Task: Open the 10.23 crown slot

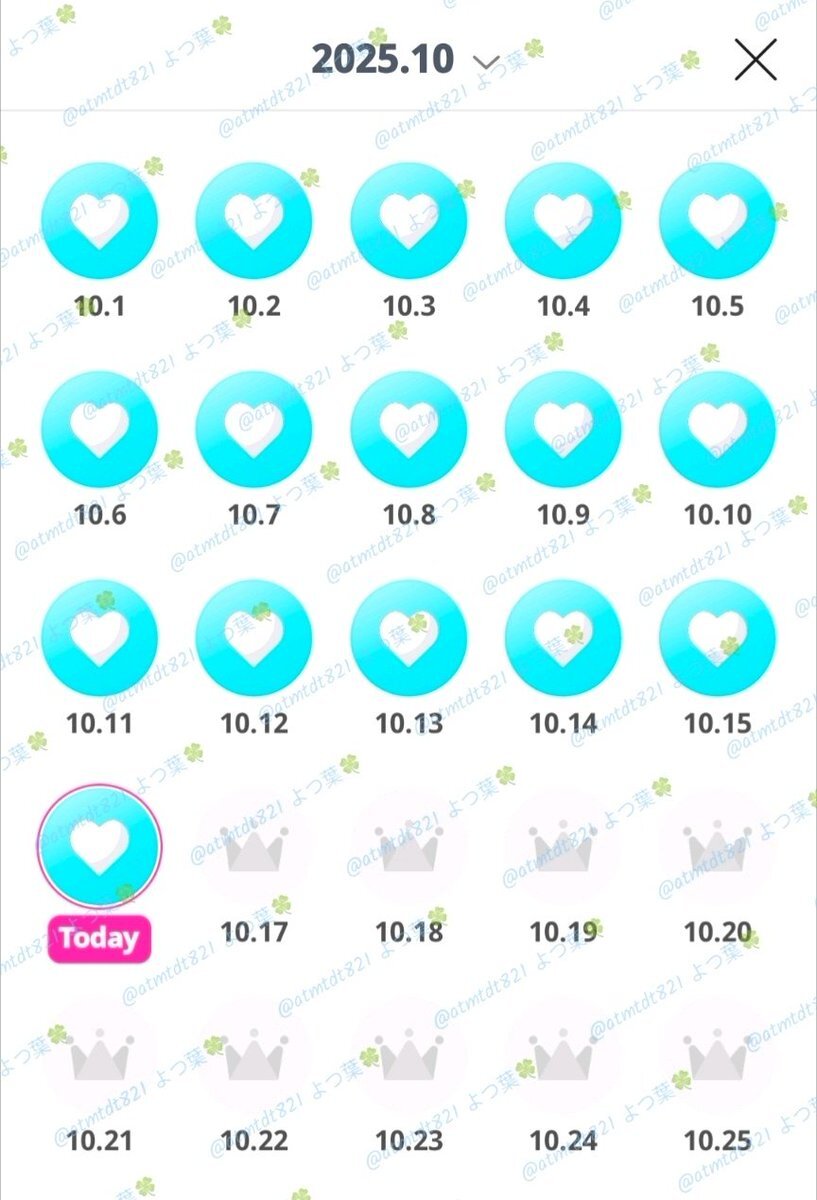Action: pos(408,1055)
